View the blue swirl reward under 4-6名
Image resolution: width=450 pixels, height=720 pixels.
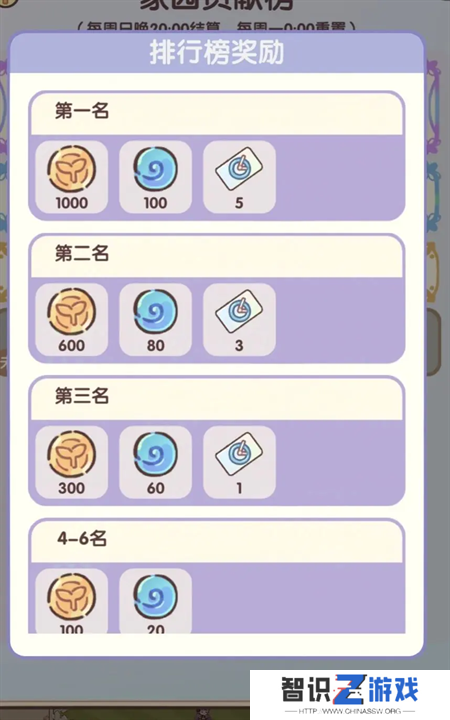[156, 601]
